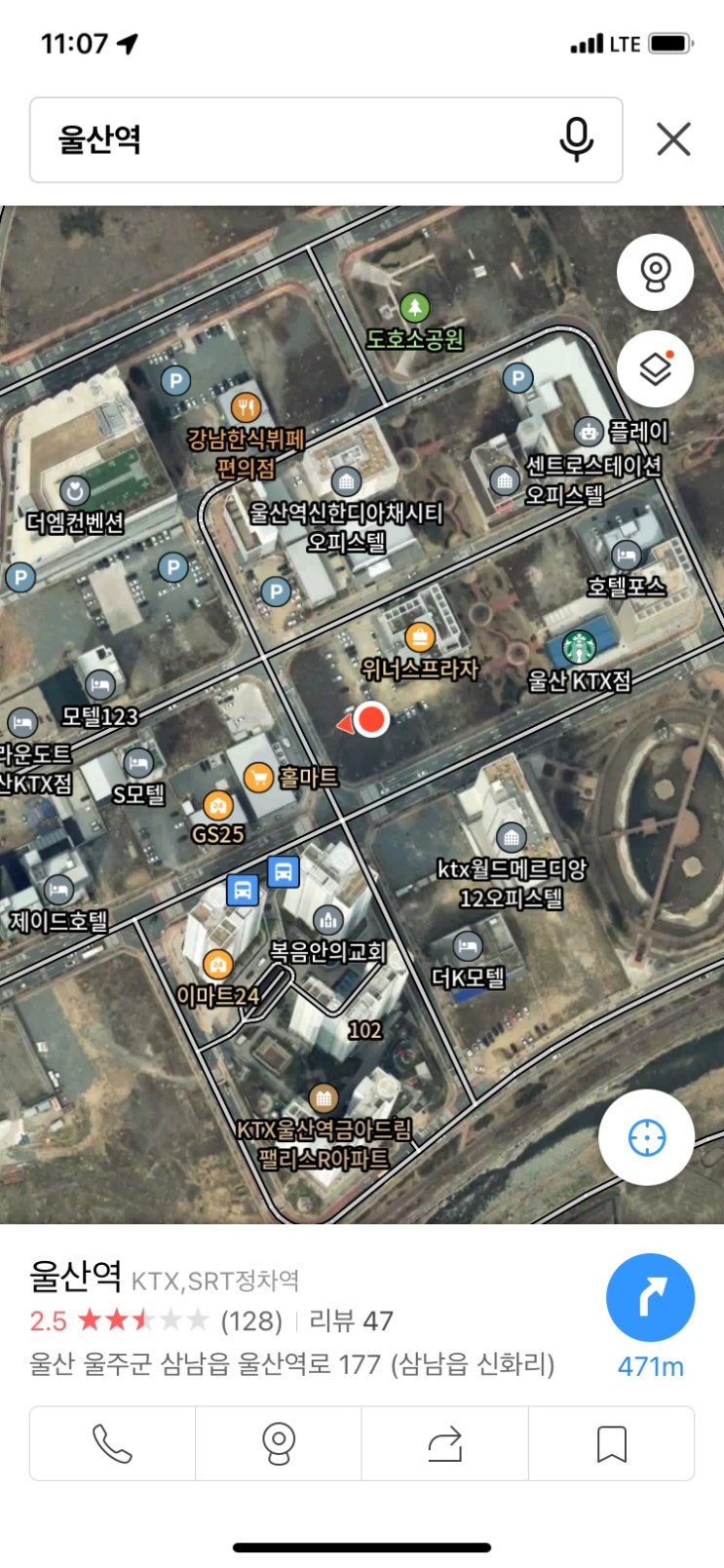This screenshot has height=1568, width=724.
Task: Get directions to 울산역
Action: [650, 1298]
